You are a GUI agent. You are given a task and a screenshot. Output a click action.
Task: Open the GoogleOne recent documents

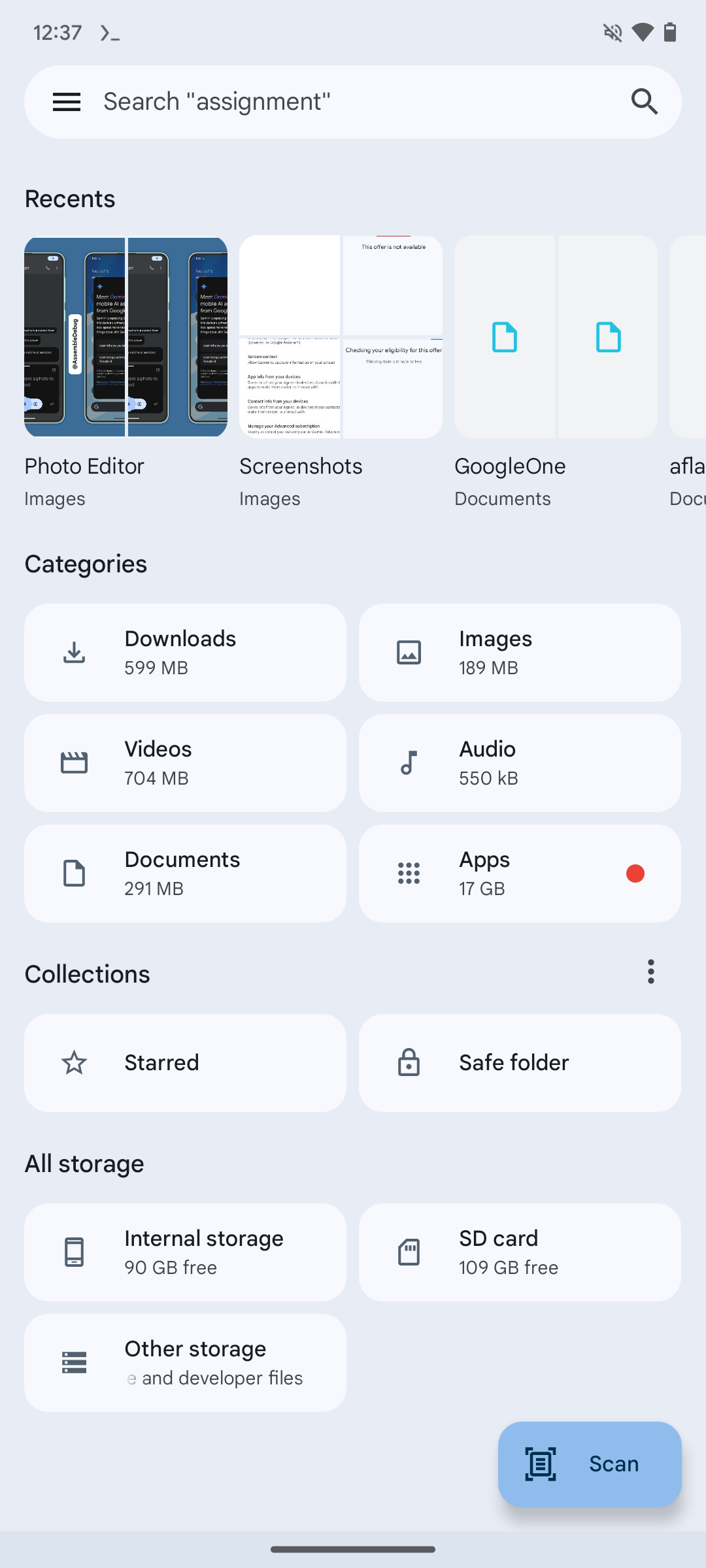pos(556,337)
